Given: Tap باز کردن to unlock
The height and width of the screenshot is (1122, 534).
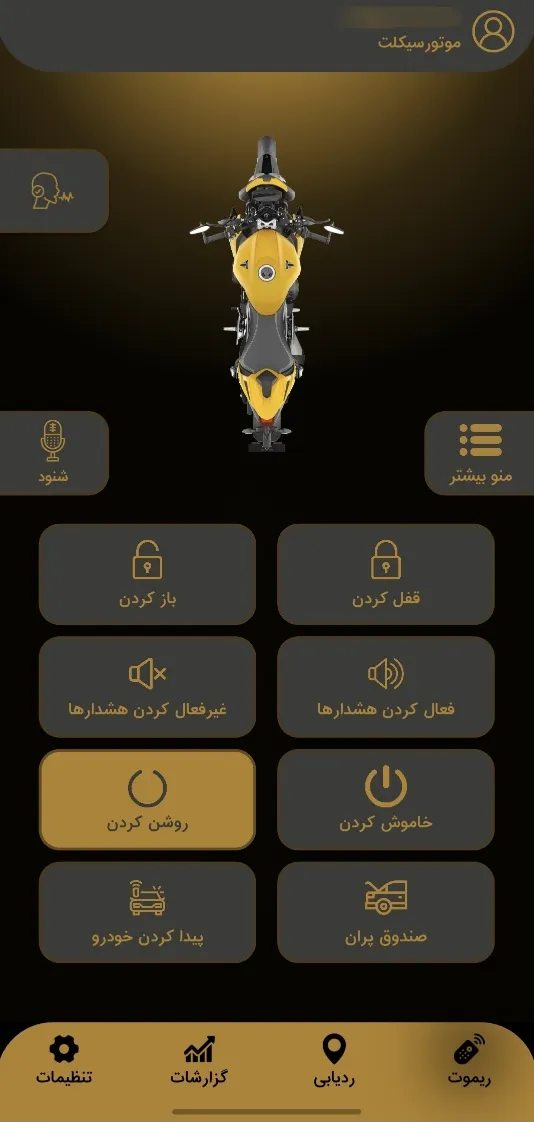Looking at the screenshot, I should (147, 575).
